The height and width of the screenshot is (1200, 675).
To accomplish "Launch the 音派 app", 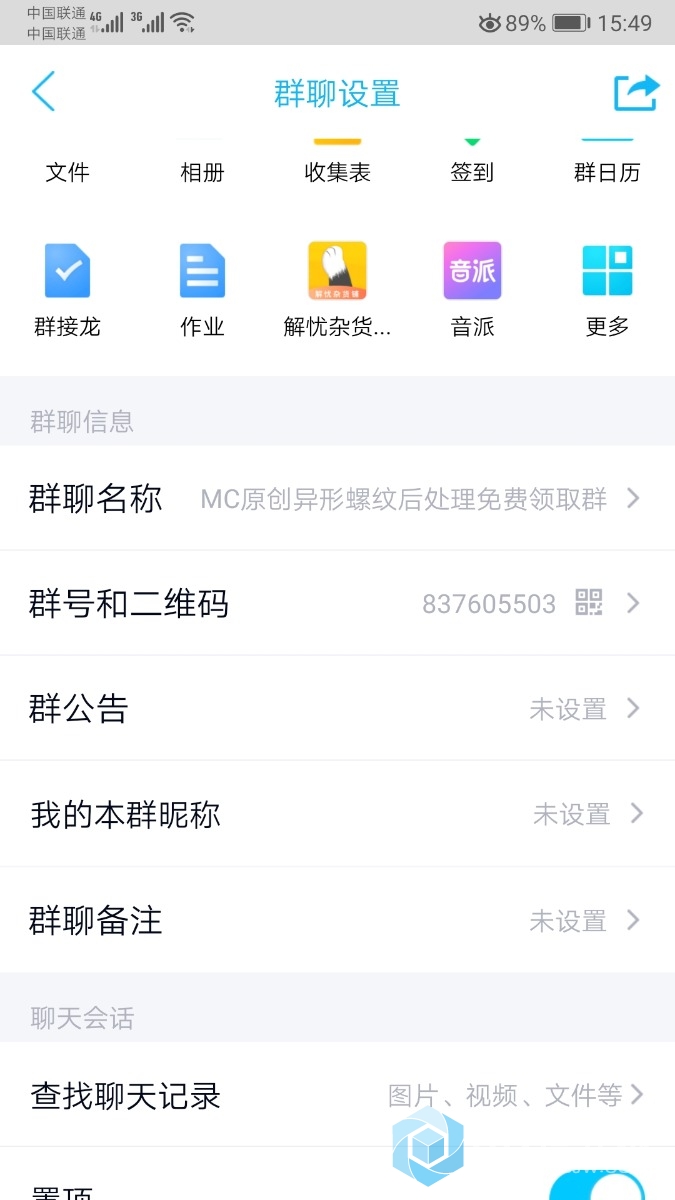I will pyautogui.click(x=472, y=288).
